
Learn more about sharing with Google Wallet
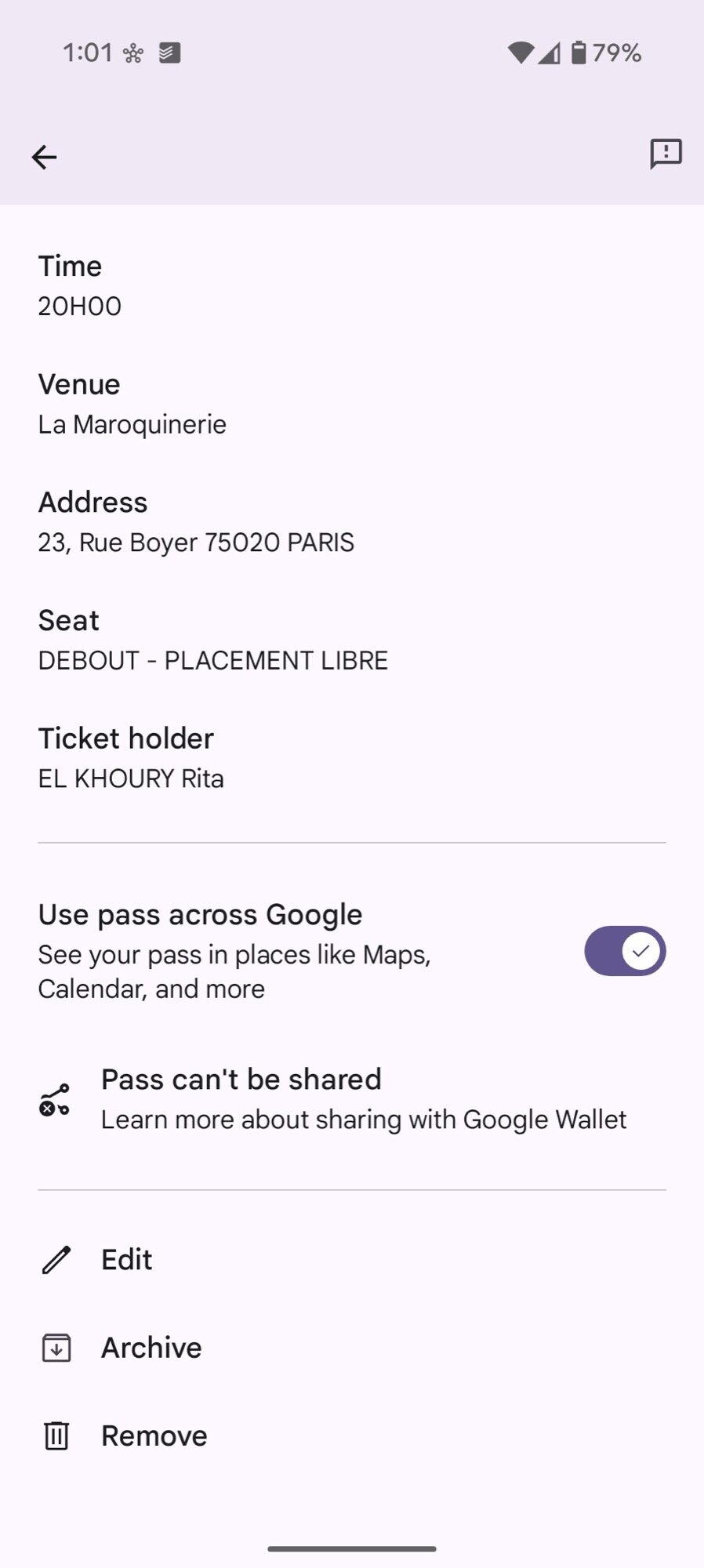pyautogui.click(x=363, y=1120)
